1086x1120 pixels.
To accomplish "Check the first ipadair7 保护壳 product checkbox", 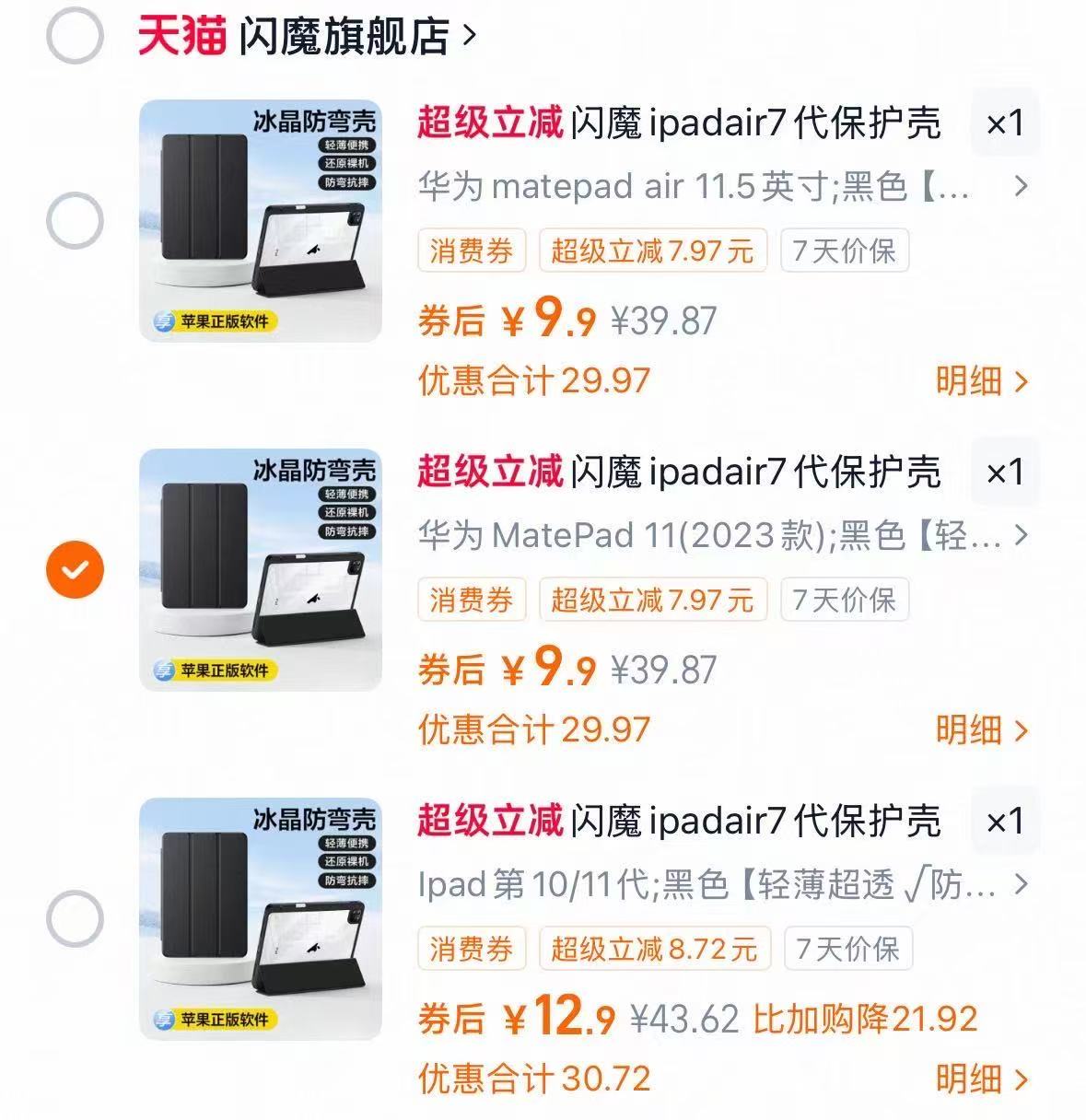I will coord(73,218).
